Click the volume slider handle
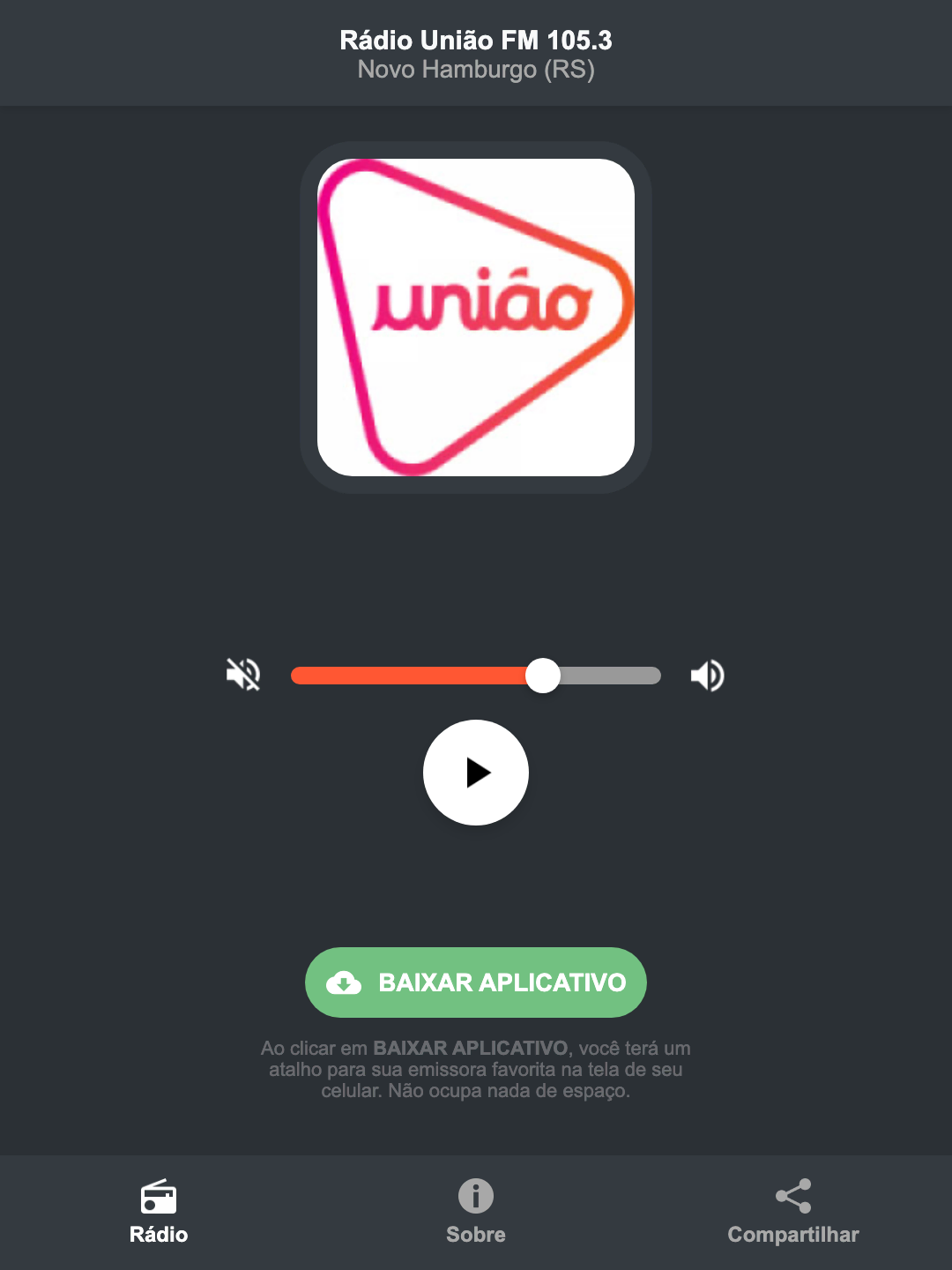Viewport: 952px width, 1270px height. click(x=543, y=675)
